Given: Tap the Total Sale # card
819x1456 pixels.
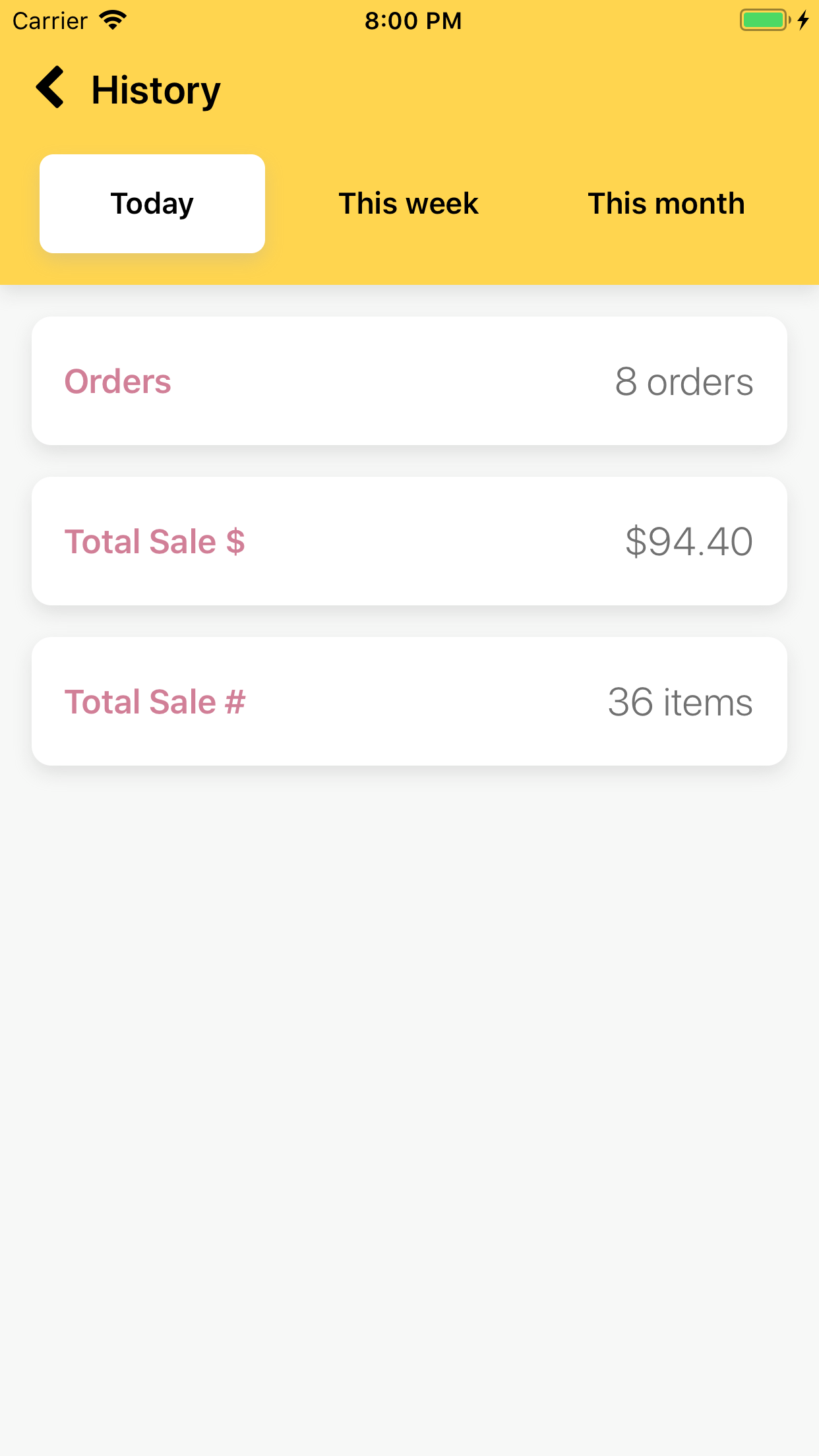Looking at the screenshot, I should pyautogui.click(x=409, y=701).
